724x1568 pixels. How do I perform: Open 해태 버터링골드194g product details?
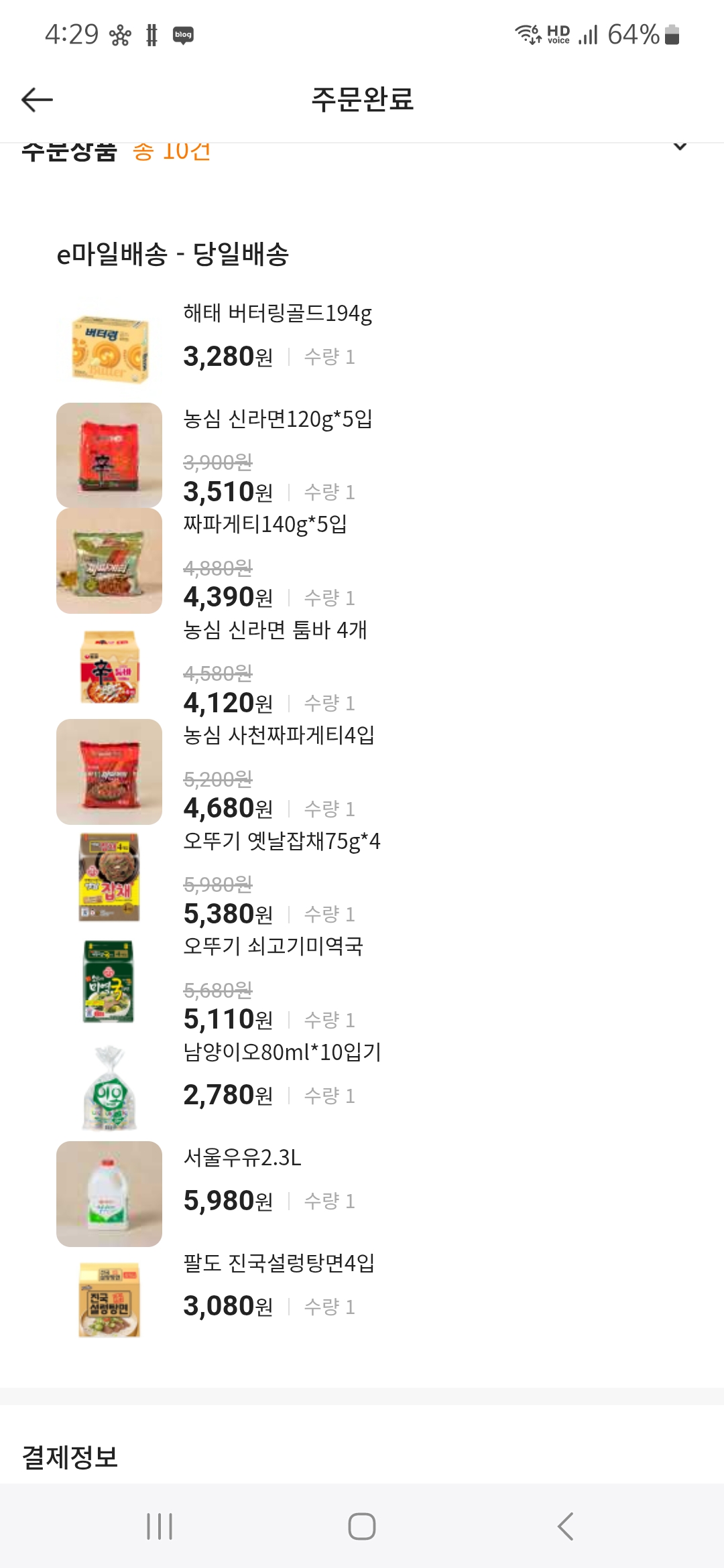tap(279, 313)
